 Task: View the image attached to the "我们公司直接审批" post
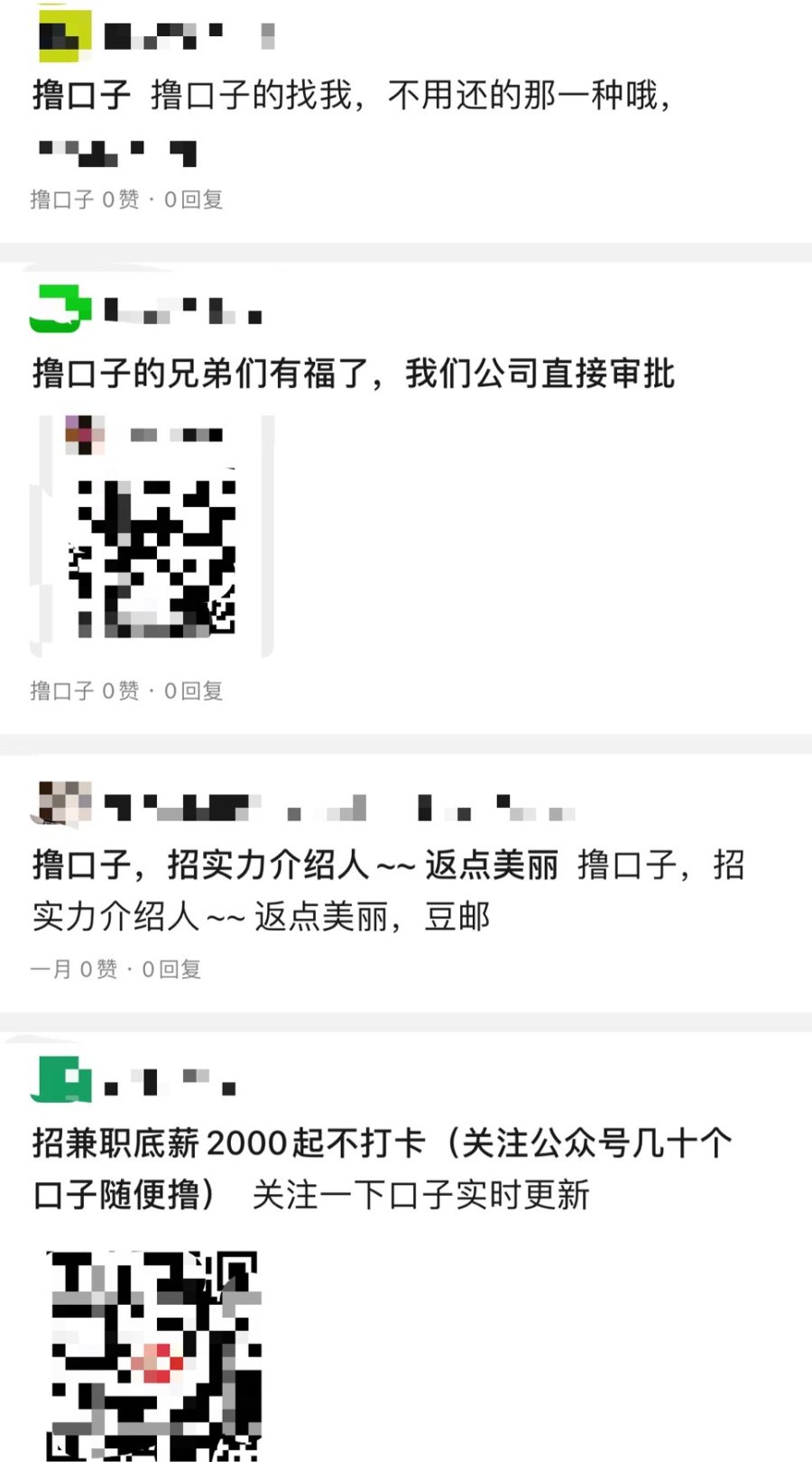[x=152, y=537]
